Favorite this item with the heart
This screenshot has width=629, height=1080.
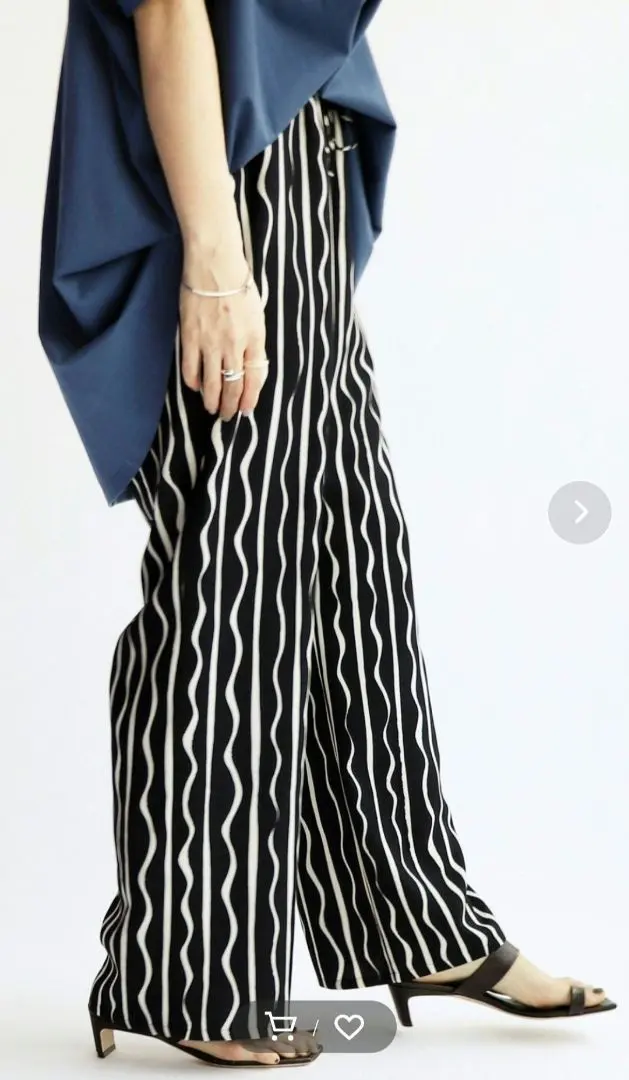[349, 1026]
